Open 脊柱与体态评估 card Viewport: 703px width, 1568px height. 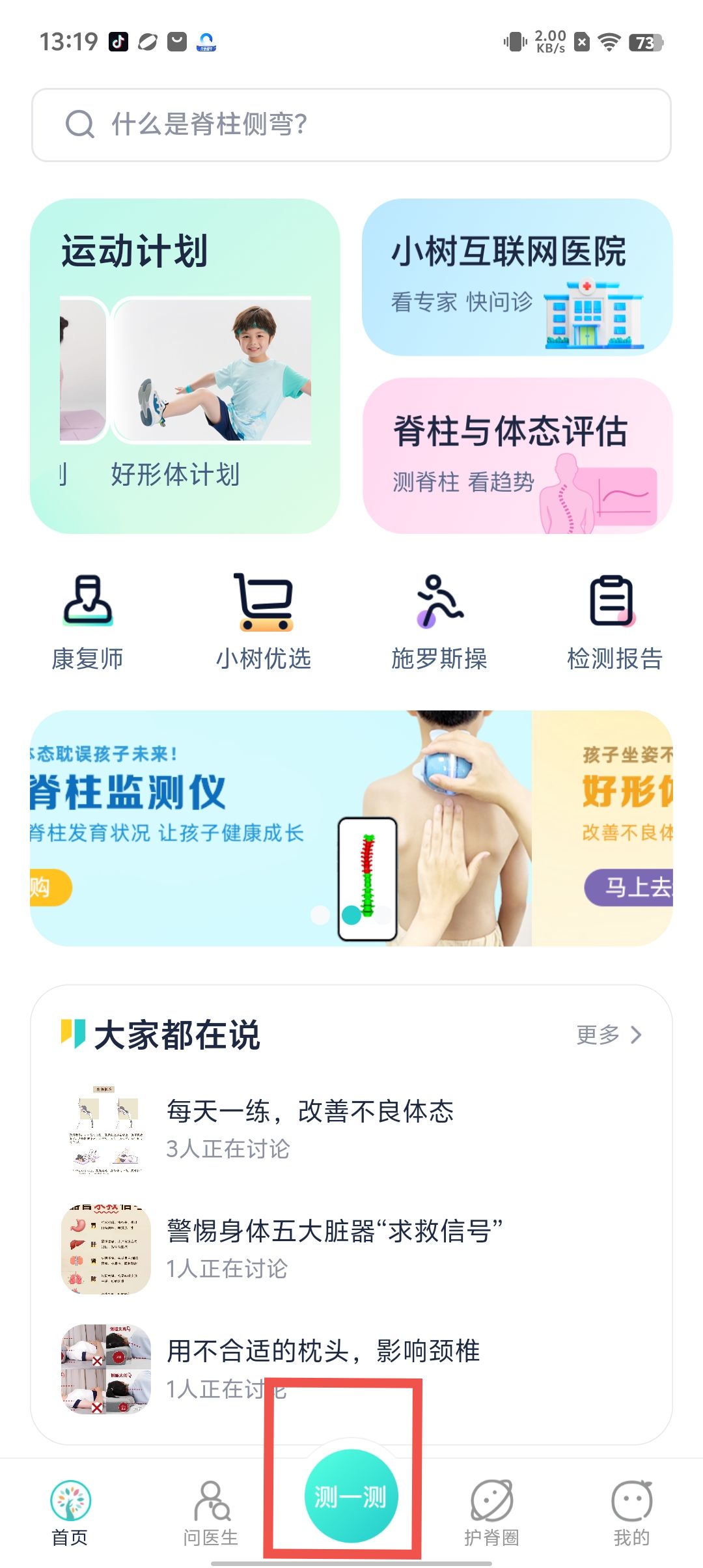[517, 456]
